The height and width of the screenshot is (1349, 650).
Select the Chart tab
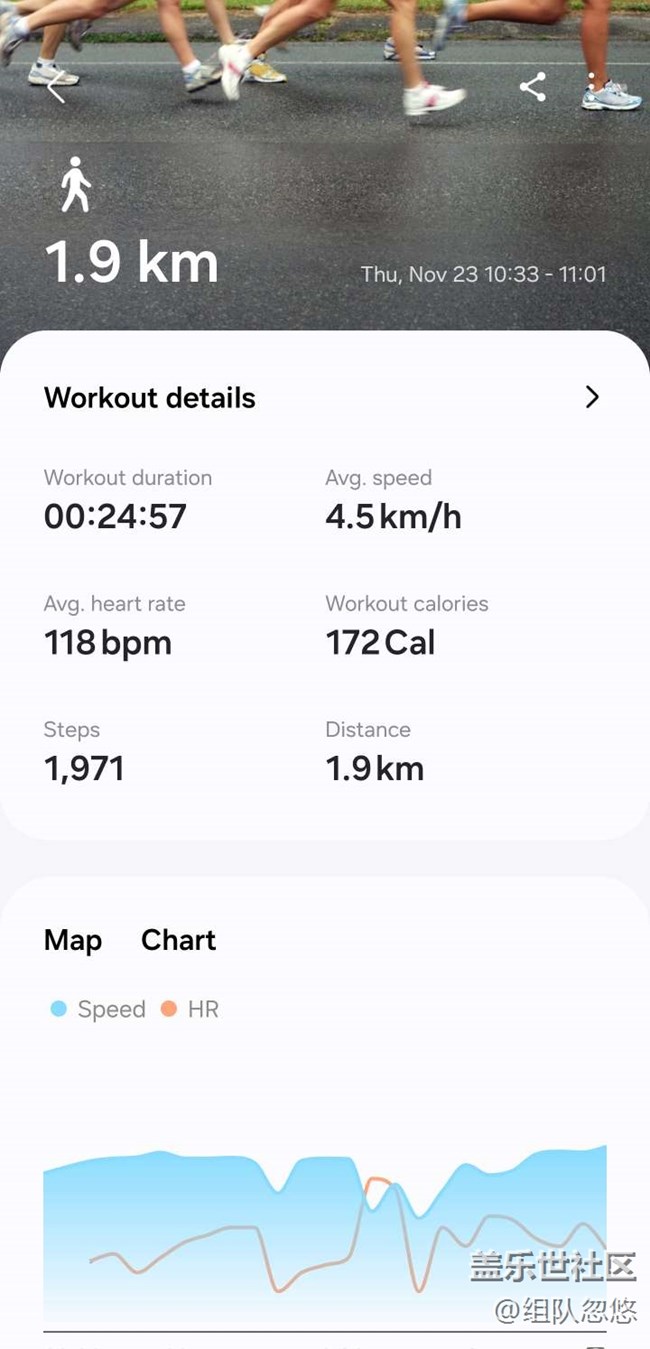(x=178, y=940)
